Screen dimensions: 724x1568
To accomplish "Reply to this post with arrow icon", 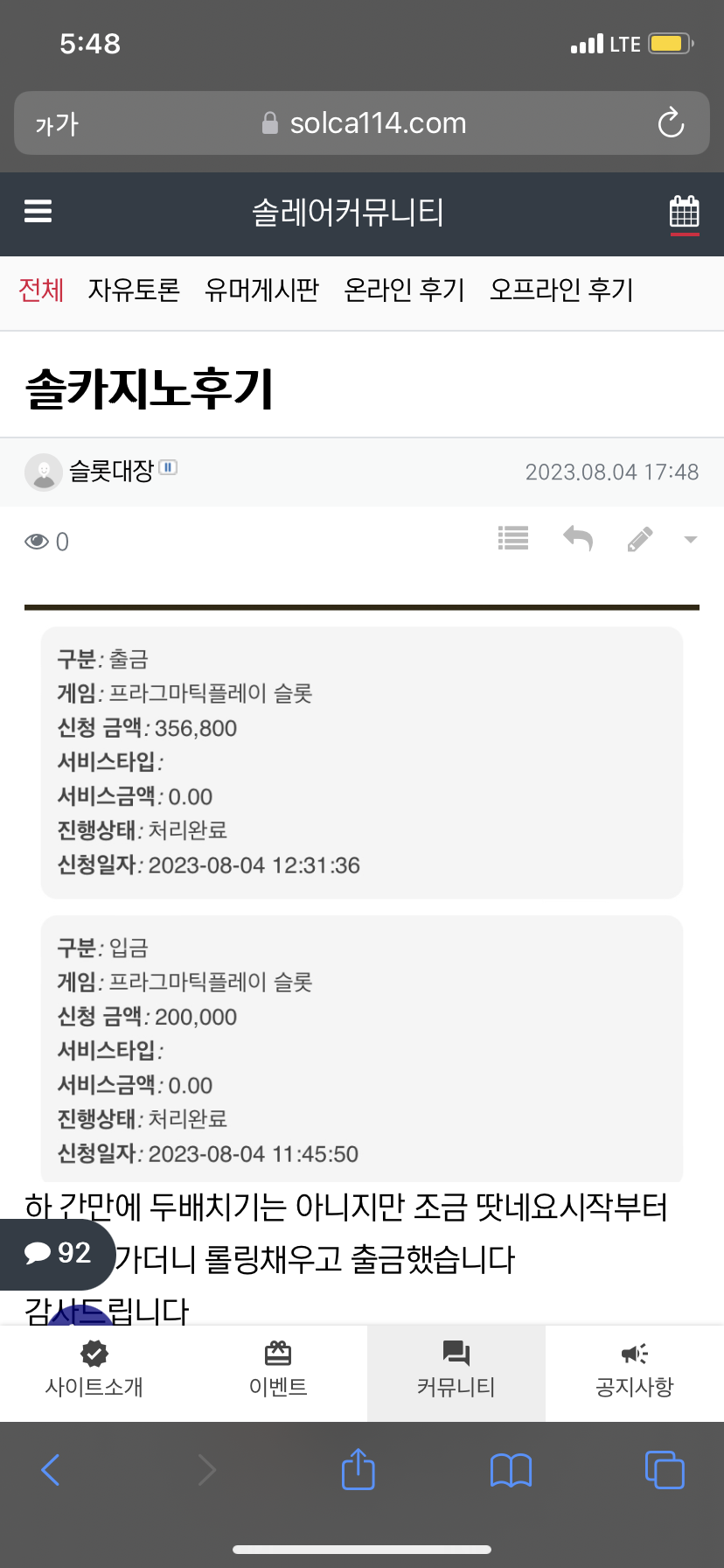I will 578,539.
